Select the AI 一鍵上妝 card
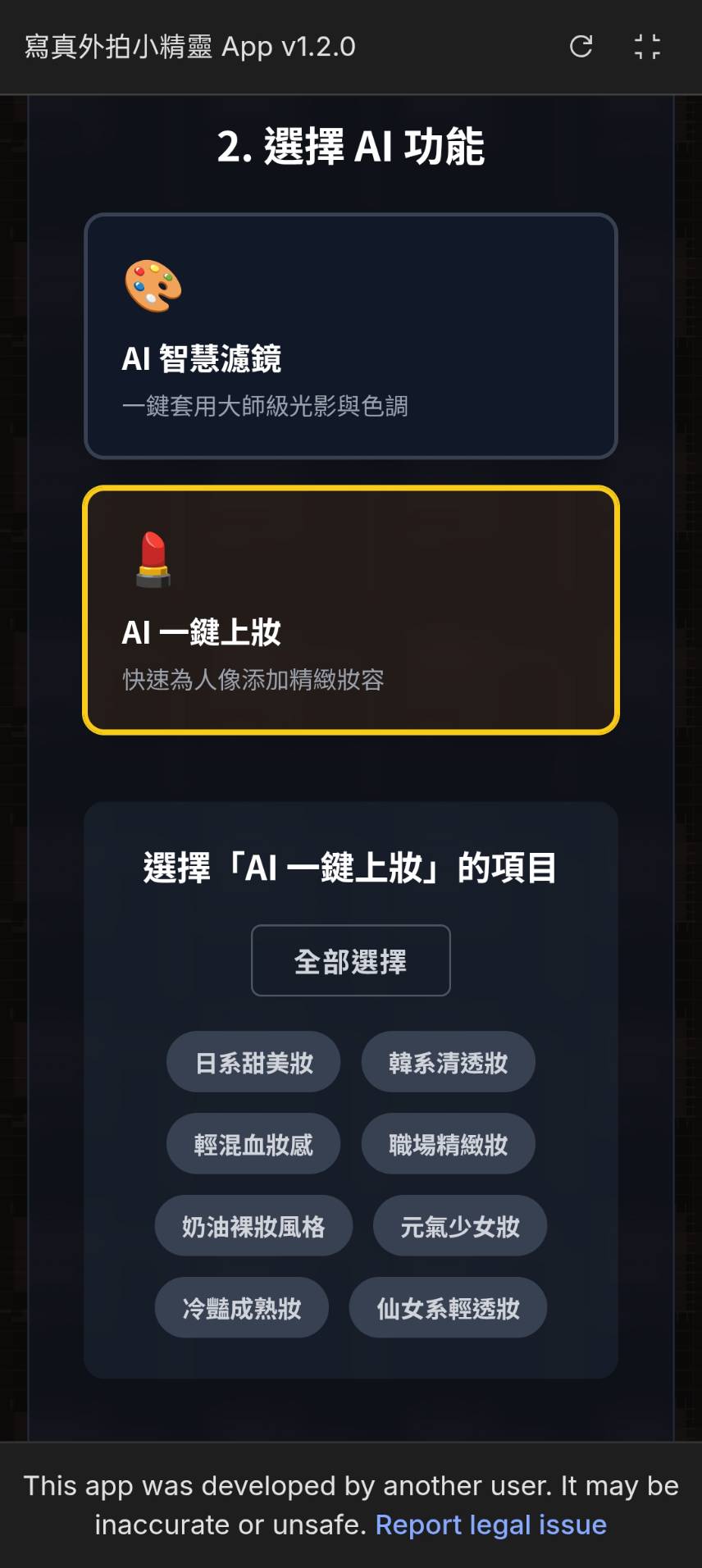Viewport: 702px width, 1568px height. click(350, 610)
